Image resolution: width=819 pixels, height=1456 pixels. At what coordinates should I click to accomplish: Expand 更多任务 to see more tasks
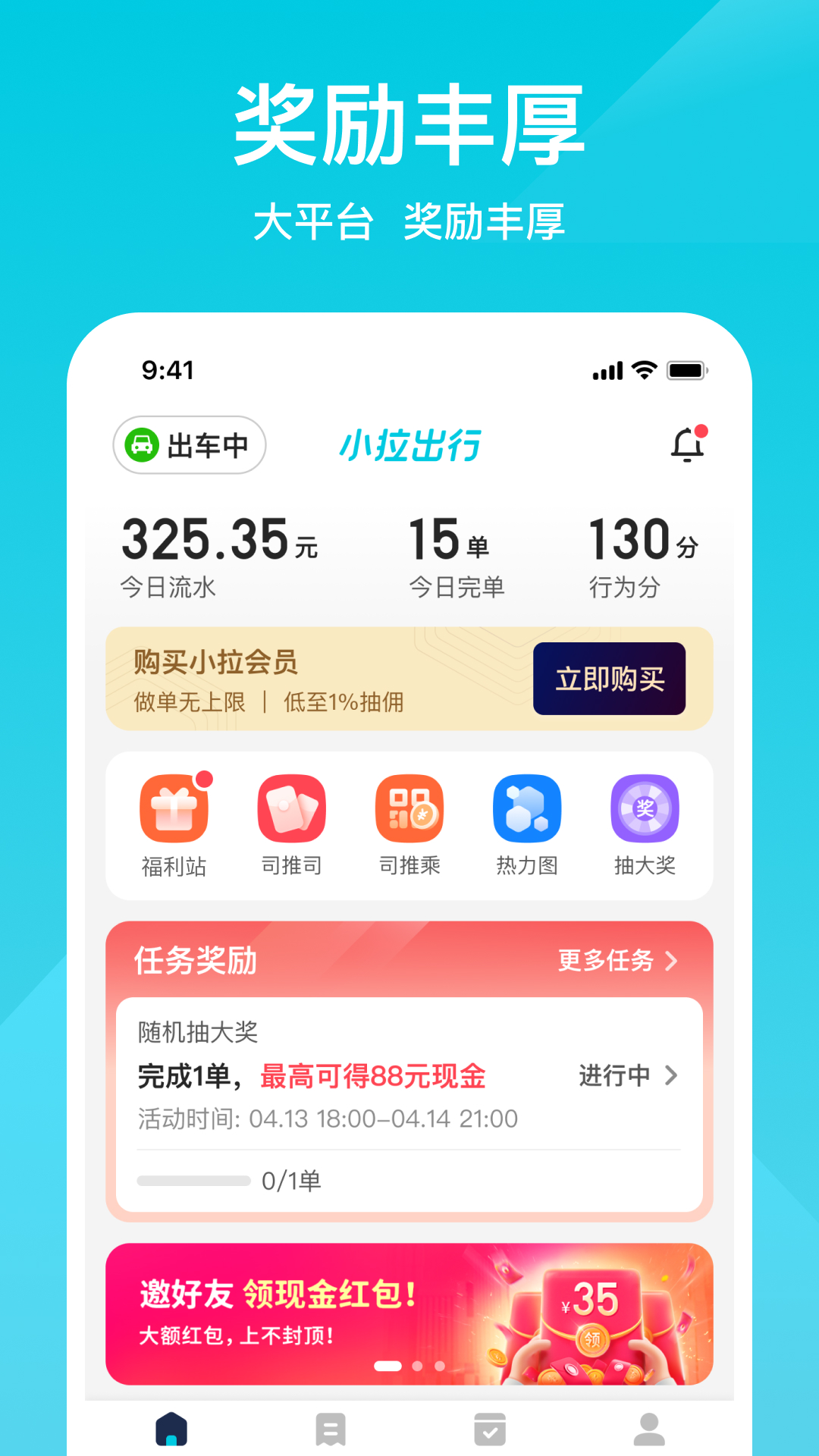pyautogui.click(x=614, y=962)
